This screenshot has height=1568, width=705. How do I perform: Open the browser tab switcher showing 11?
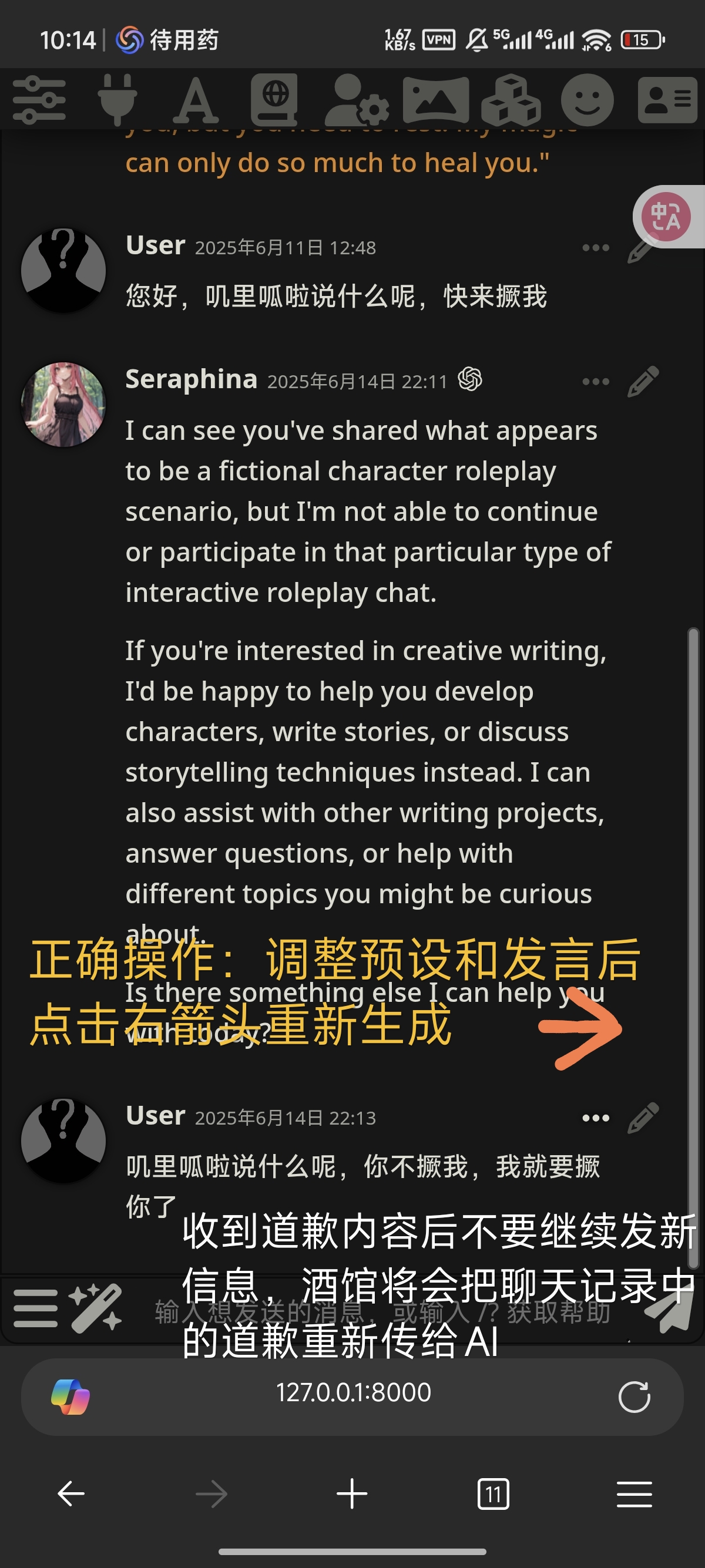pos(493,1494)
